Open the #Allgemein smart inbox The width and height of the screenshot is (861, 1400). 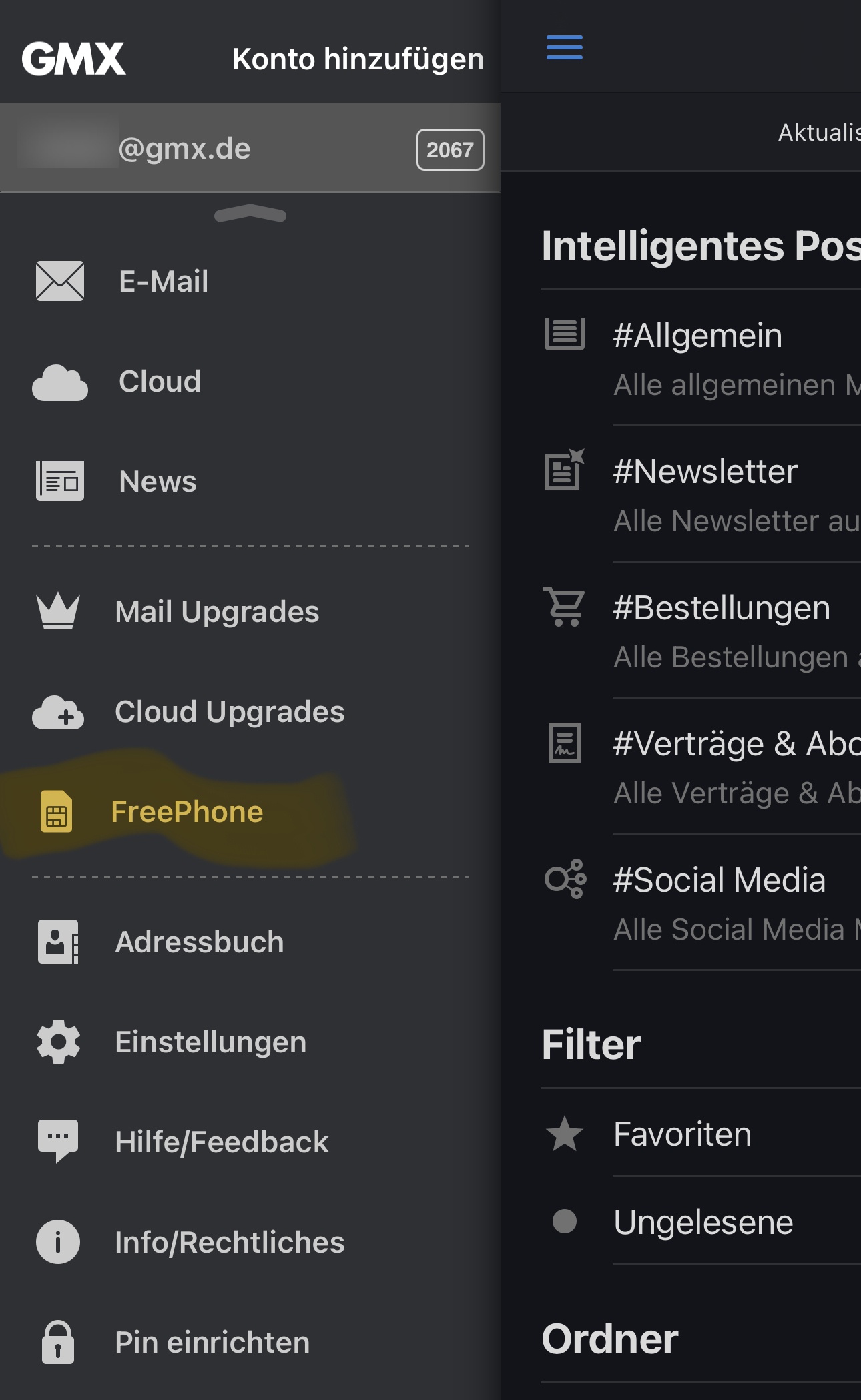tap(701, 358)
